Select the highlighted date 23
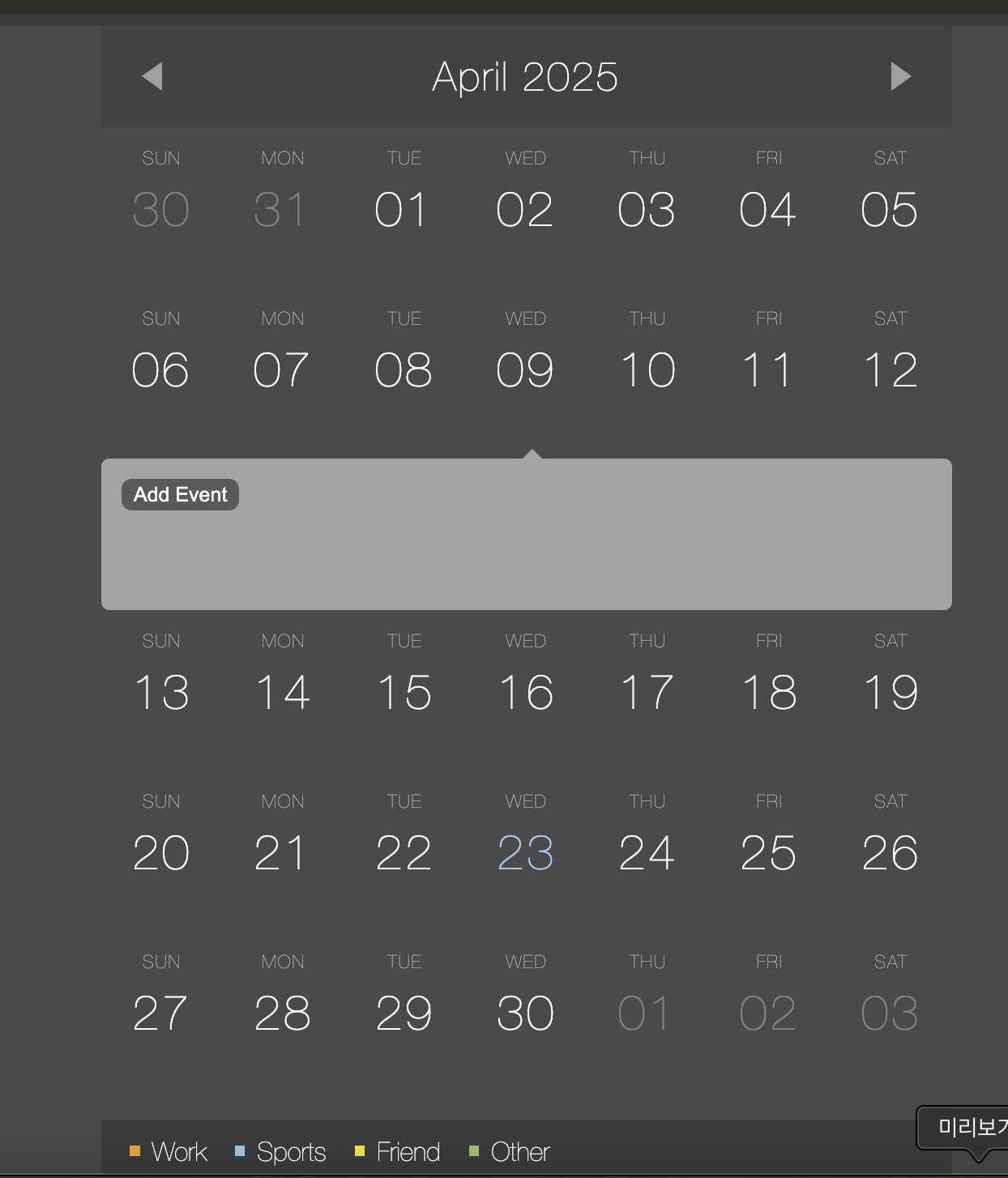 tap(525, 852)
